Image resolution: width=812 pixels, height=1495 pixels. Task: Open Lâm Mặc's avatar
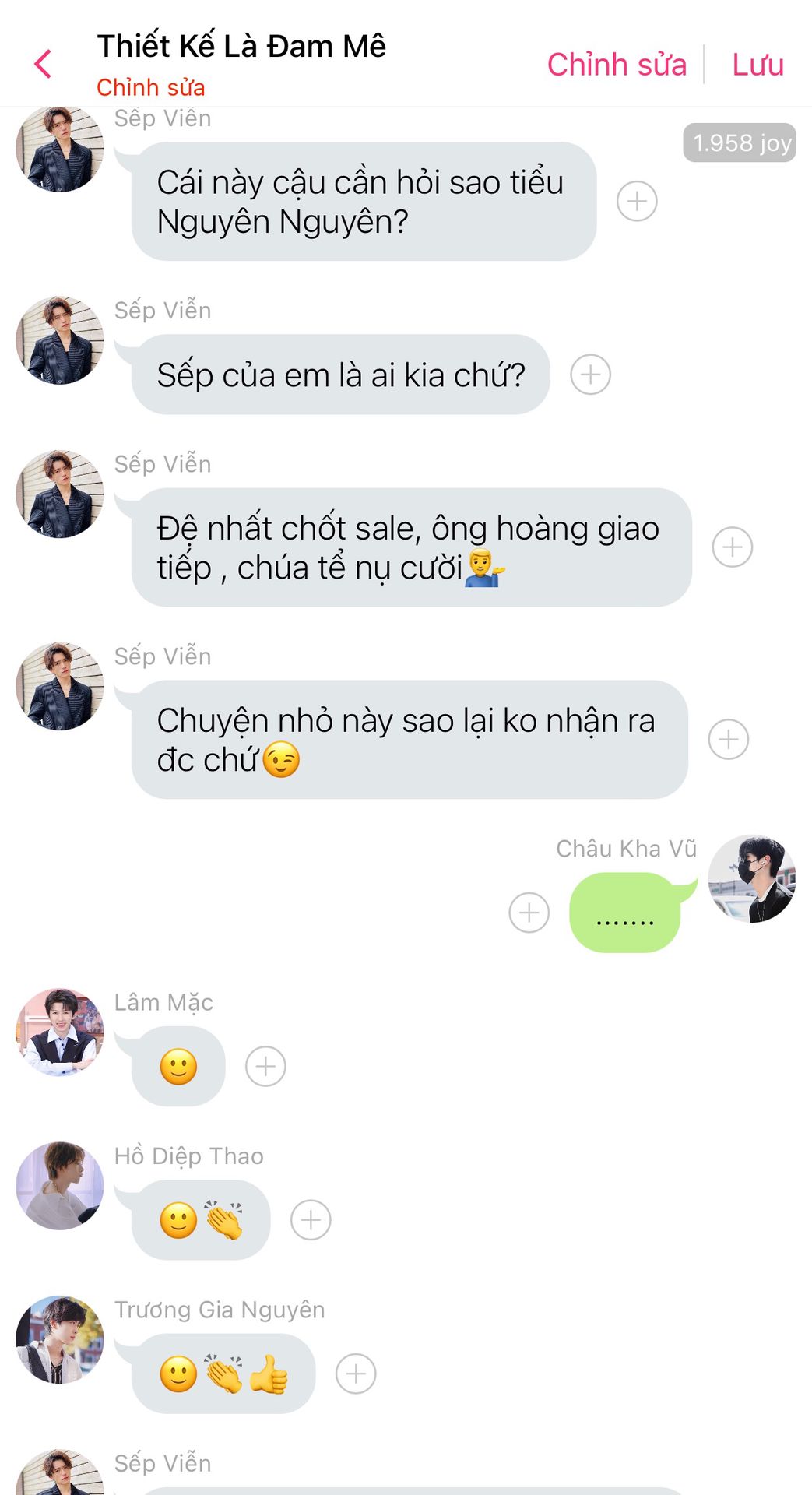pyautogui.click(x=60, y=1032)
